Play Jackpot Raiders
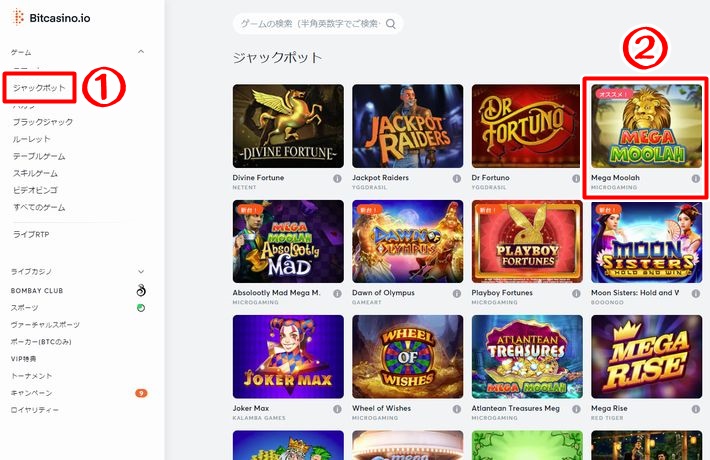 pos(407,125)
